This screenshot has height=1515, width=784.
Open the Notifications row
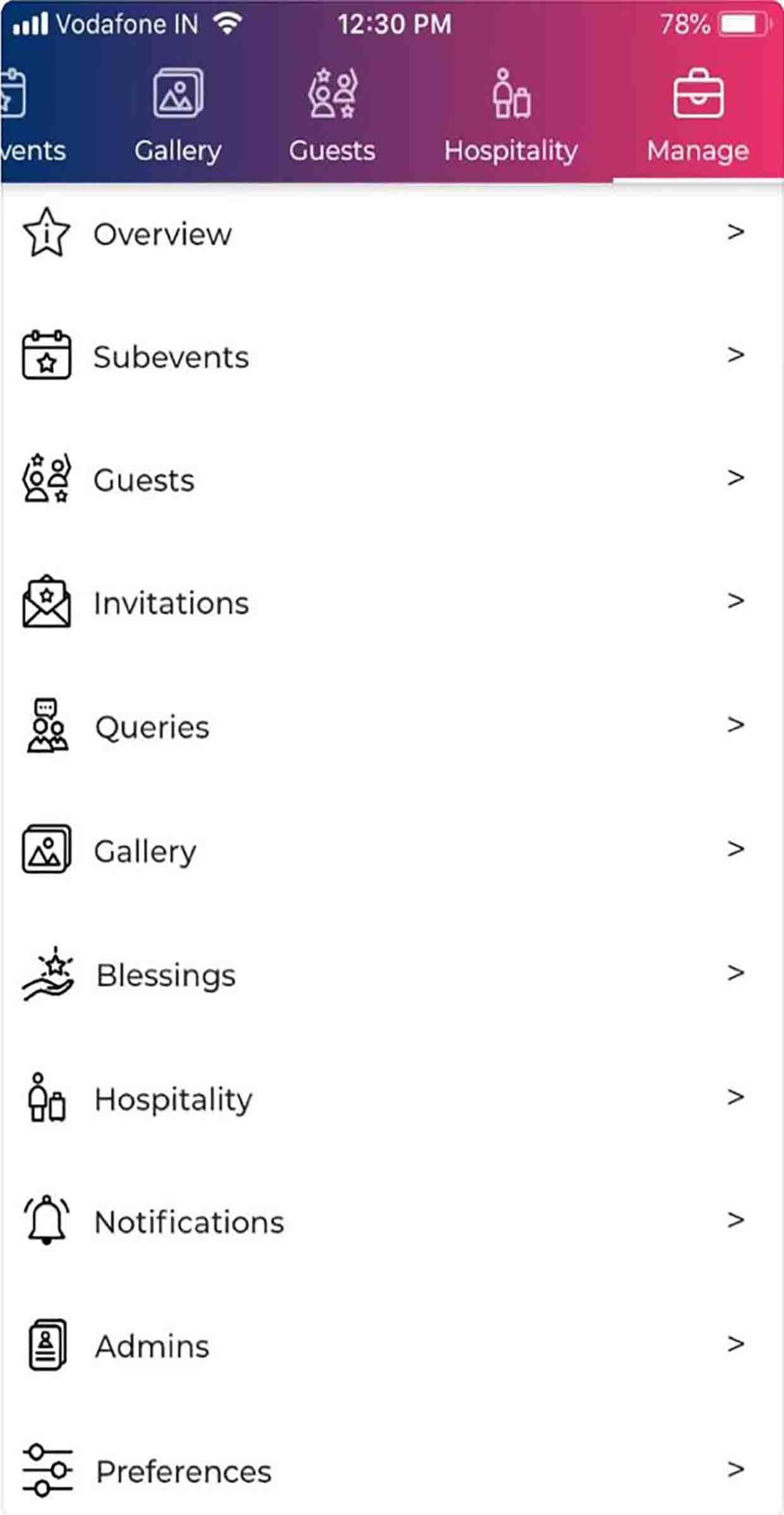(x=392, y=1221)
